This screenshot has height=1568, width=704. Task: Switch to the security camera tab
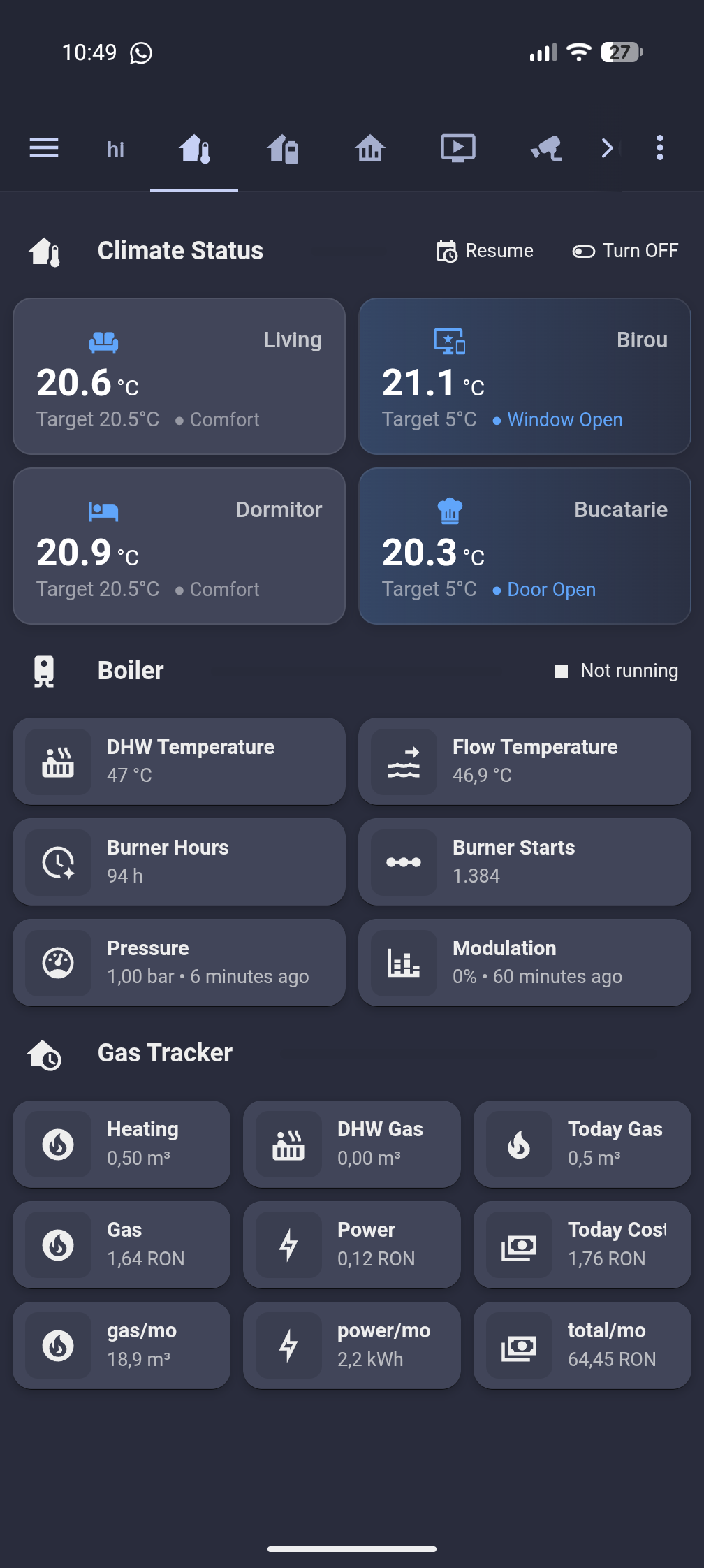point(546,149)
